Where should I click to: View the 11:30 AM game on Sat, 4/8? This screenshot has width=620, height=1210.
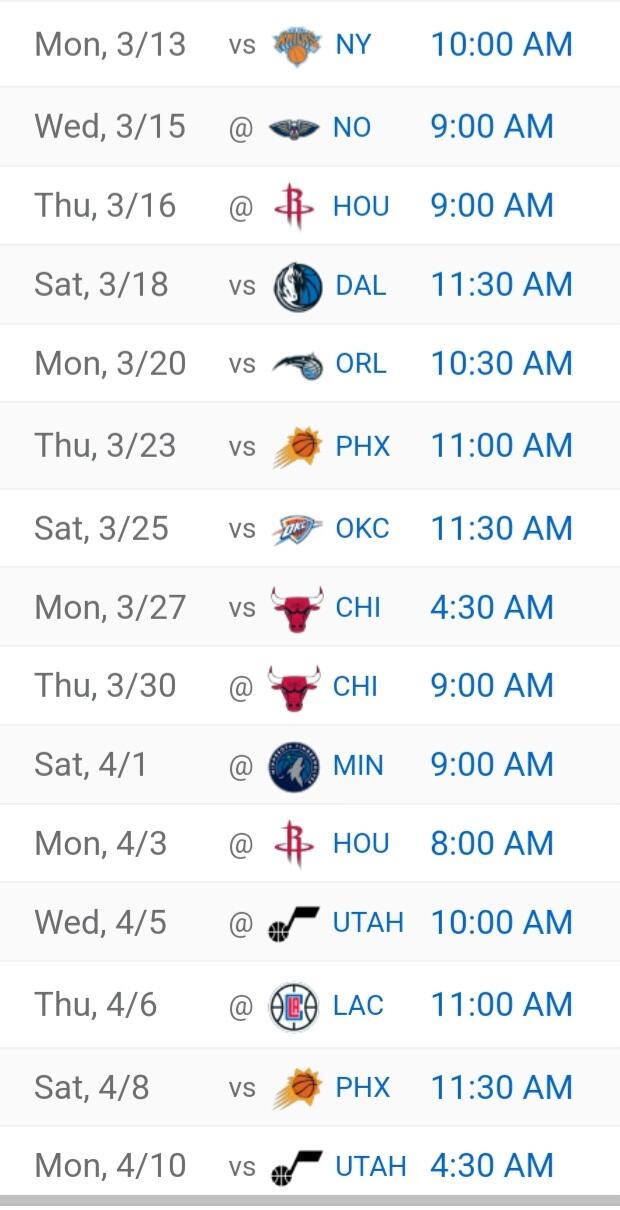(501, 1087)
